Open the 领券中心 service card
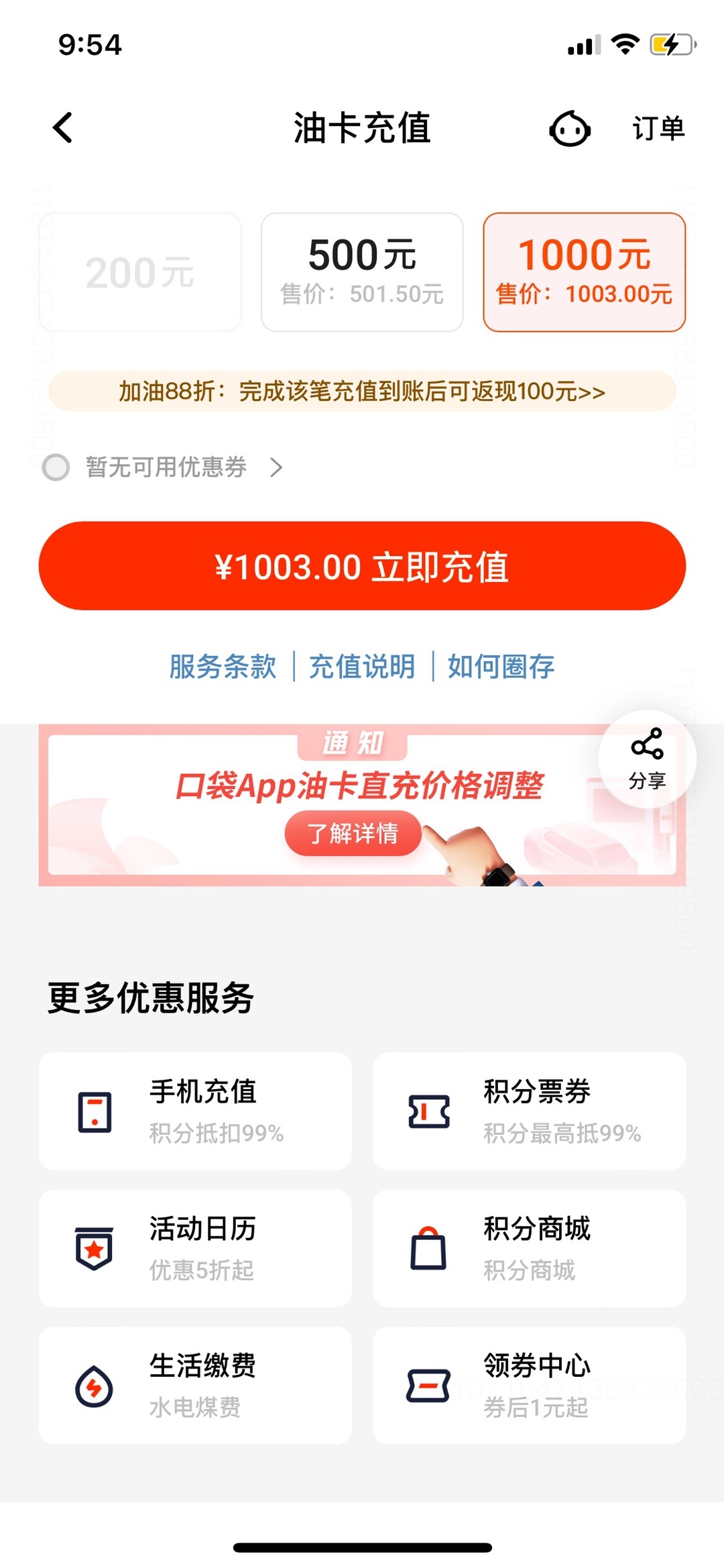The height and width of the screenshot is (1568, 724). pyautogui.click(x=529, y=1385)
